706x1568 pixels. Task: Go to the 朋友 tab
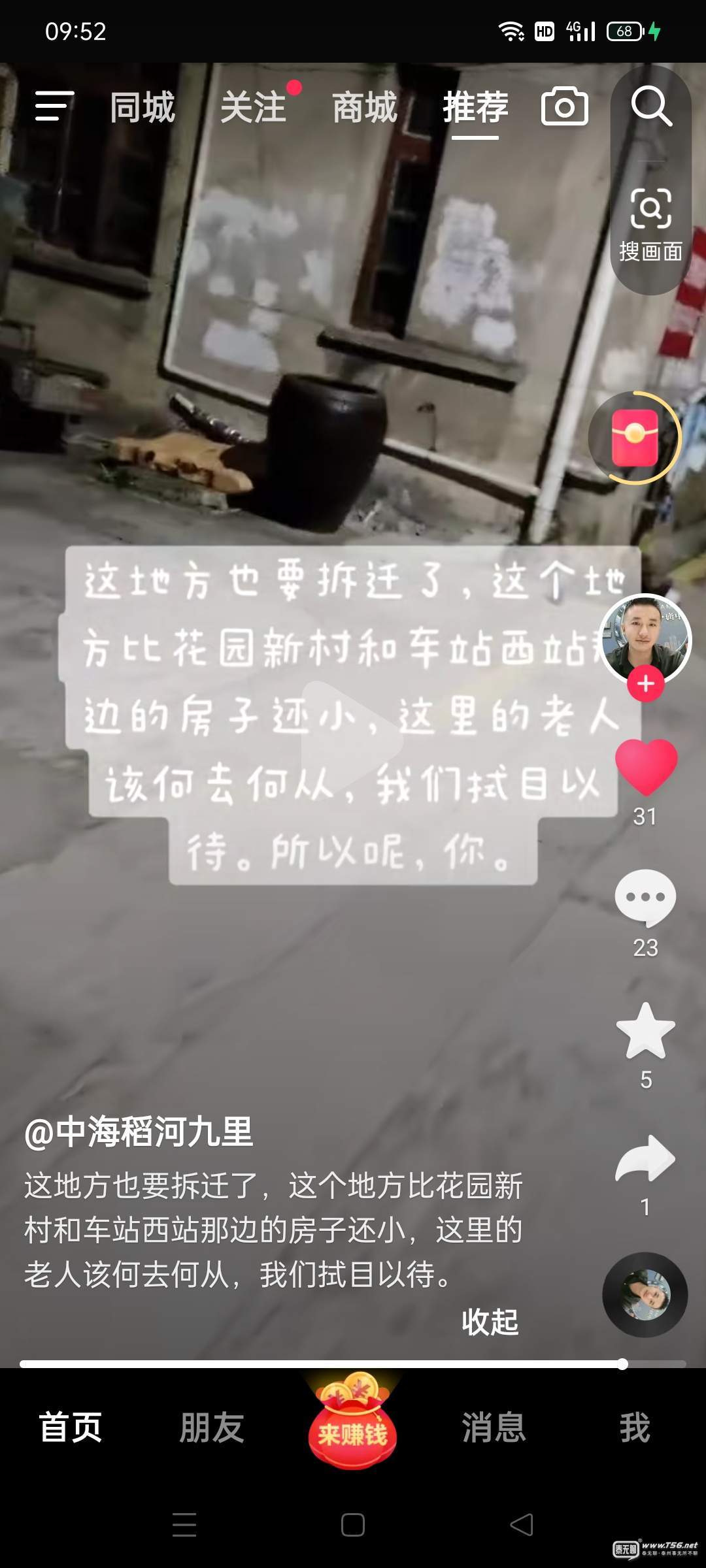click(x=212, y=1428)
